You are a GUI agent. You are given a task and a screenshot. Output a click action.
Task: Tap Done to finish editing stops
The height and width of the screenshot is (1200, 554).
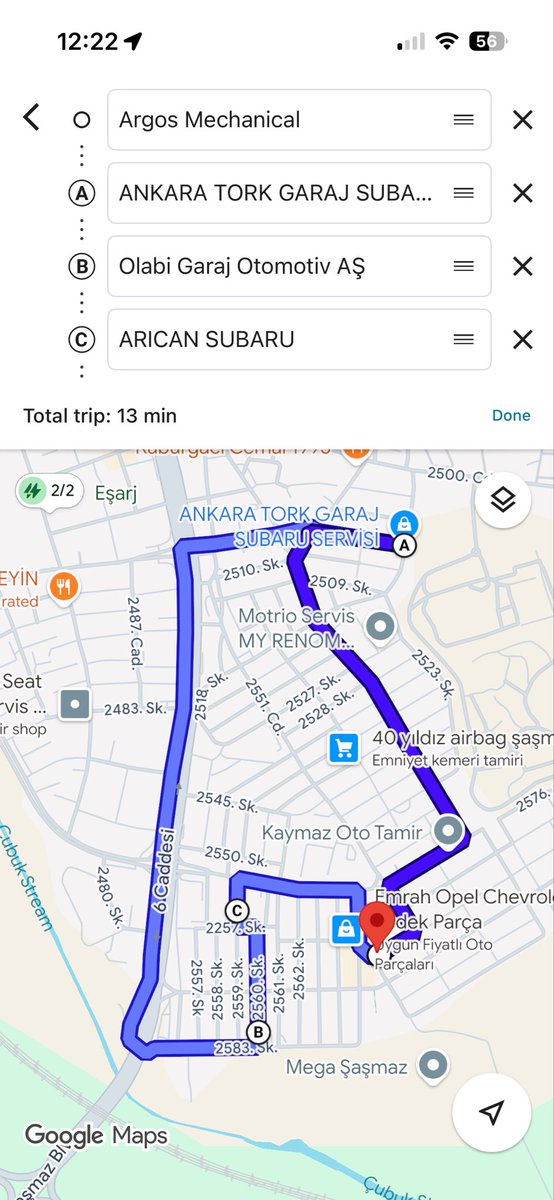point(511,415)
